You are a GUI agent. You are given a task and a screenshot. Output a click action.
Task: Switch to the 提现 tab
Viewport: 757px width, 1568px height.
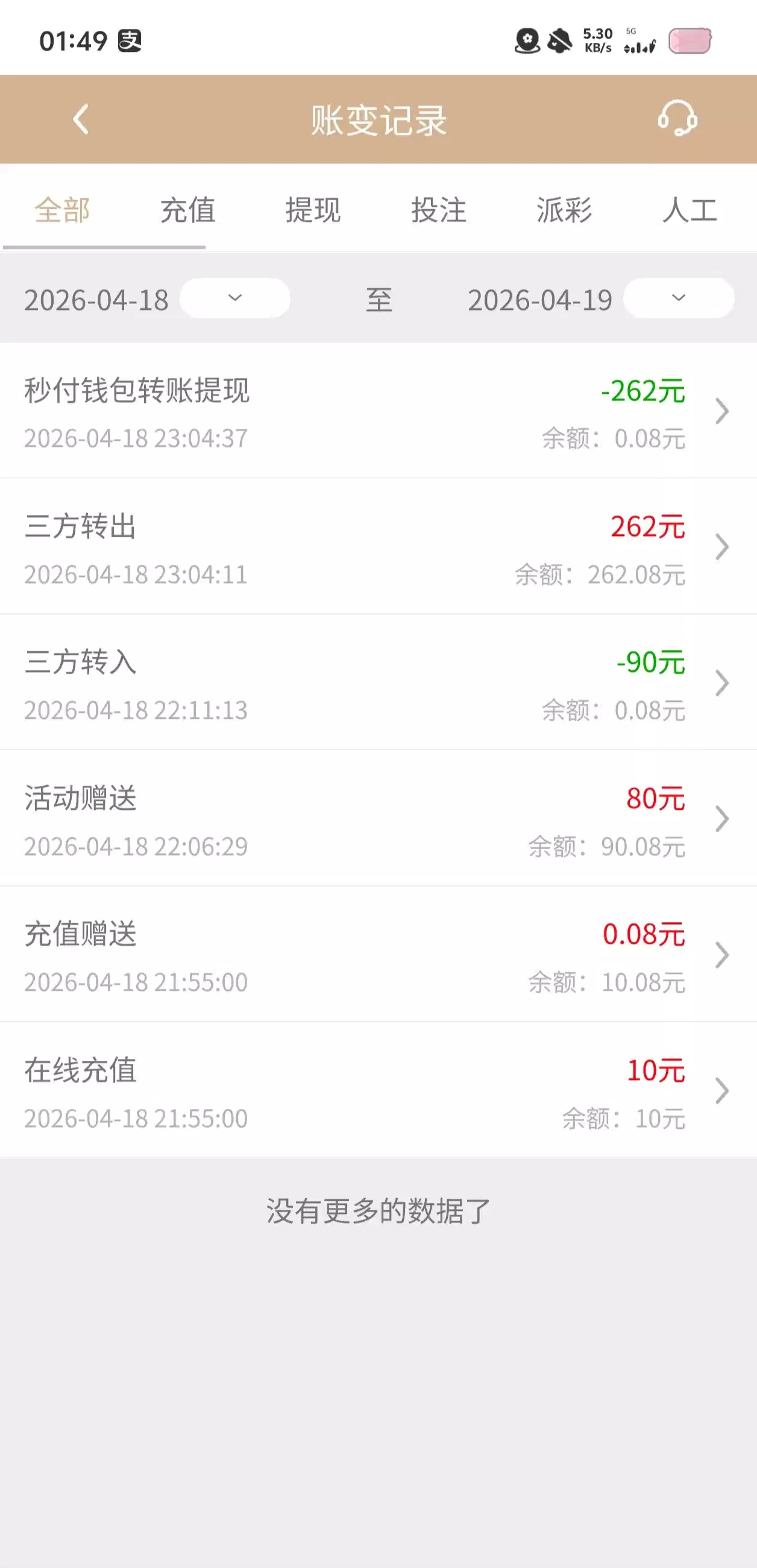[313, 210]
